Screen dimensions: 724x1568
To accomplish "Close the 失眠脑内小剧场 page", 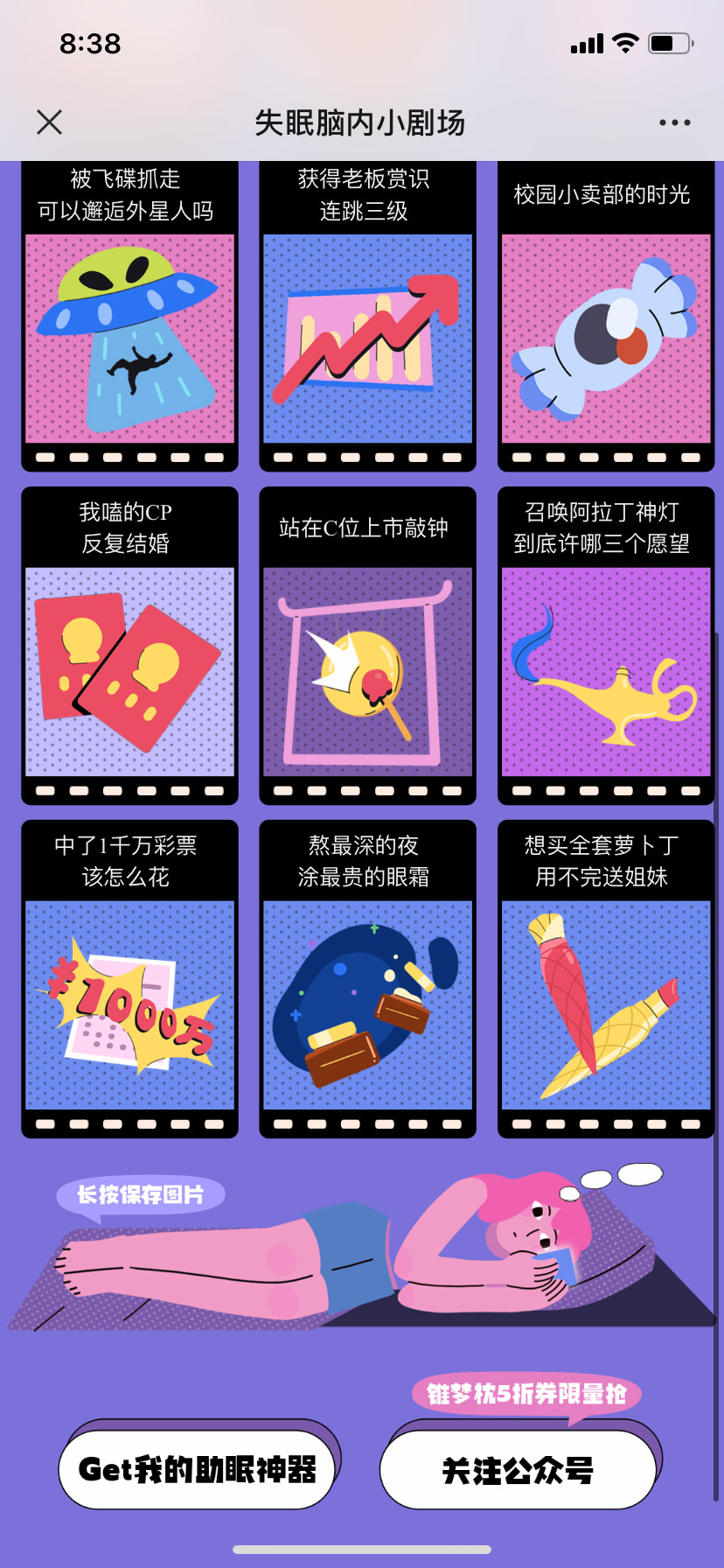I will pyautogui.click(x=50, y=122).
